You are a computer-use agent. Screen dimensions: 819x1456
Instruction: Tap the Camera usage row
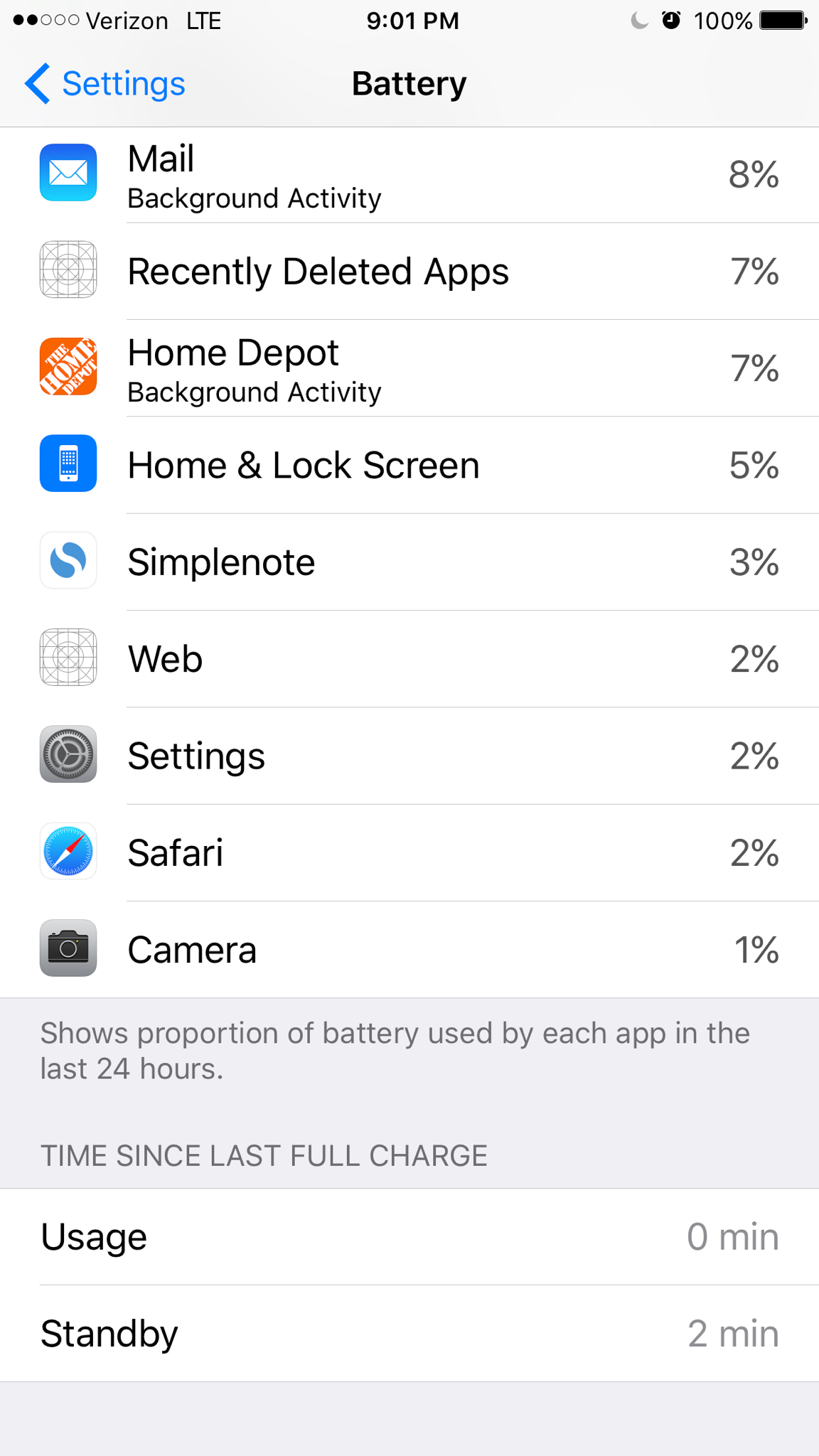click(409, 948)
